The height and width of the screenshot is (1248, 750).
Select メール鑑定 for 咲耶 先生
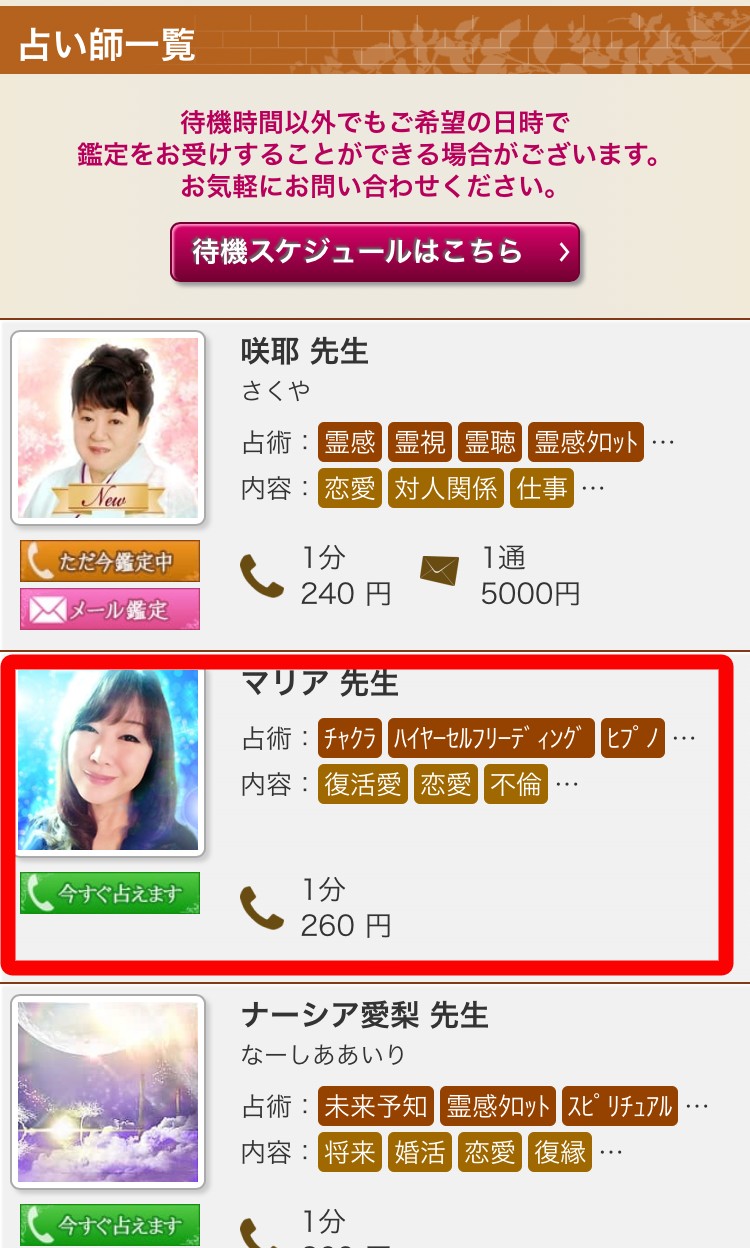[x=110, y=609]
